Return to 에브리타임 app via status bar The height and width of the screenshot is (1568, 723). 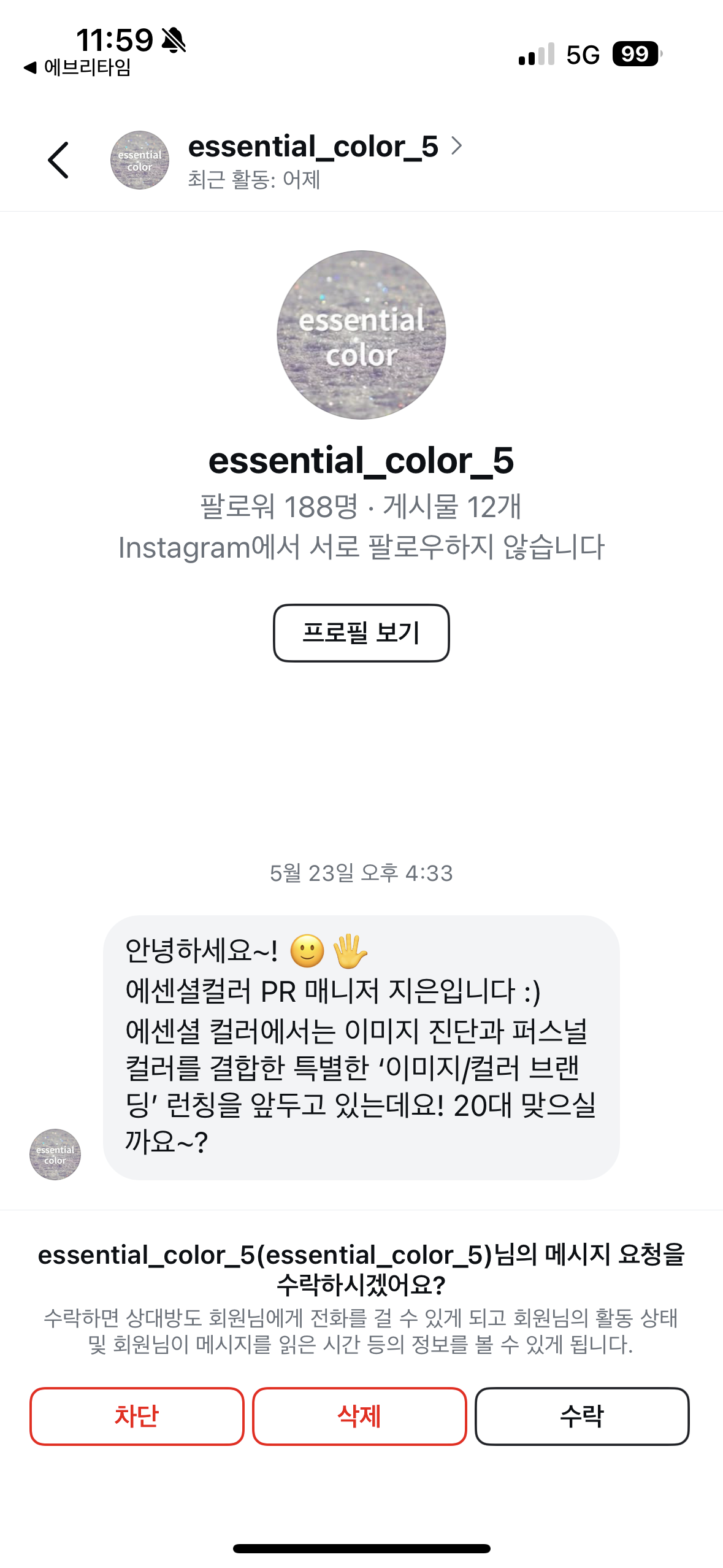point(77,67)
